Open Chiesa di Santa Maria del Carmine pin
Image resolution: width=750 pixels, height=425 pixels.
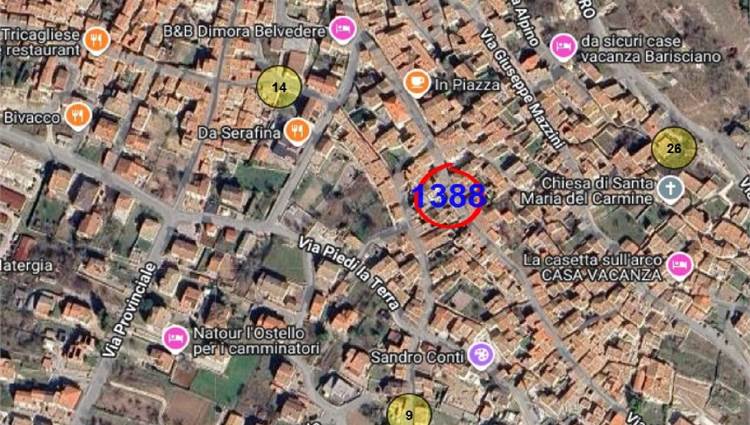tap(671, 187)
